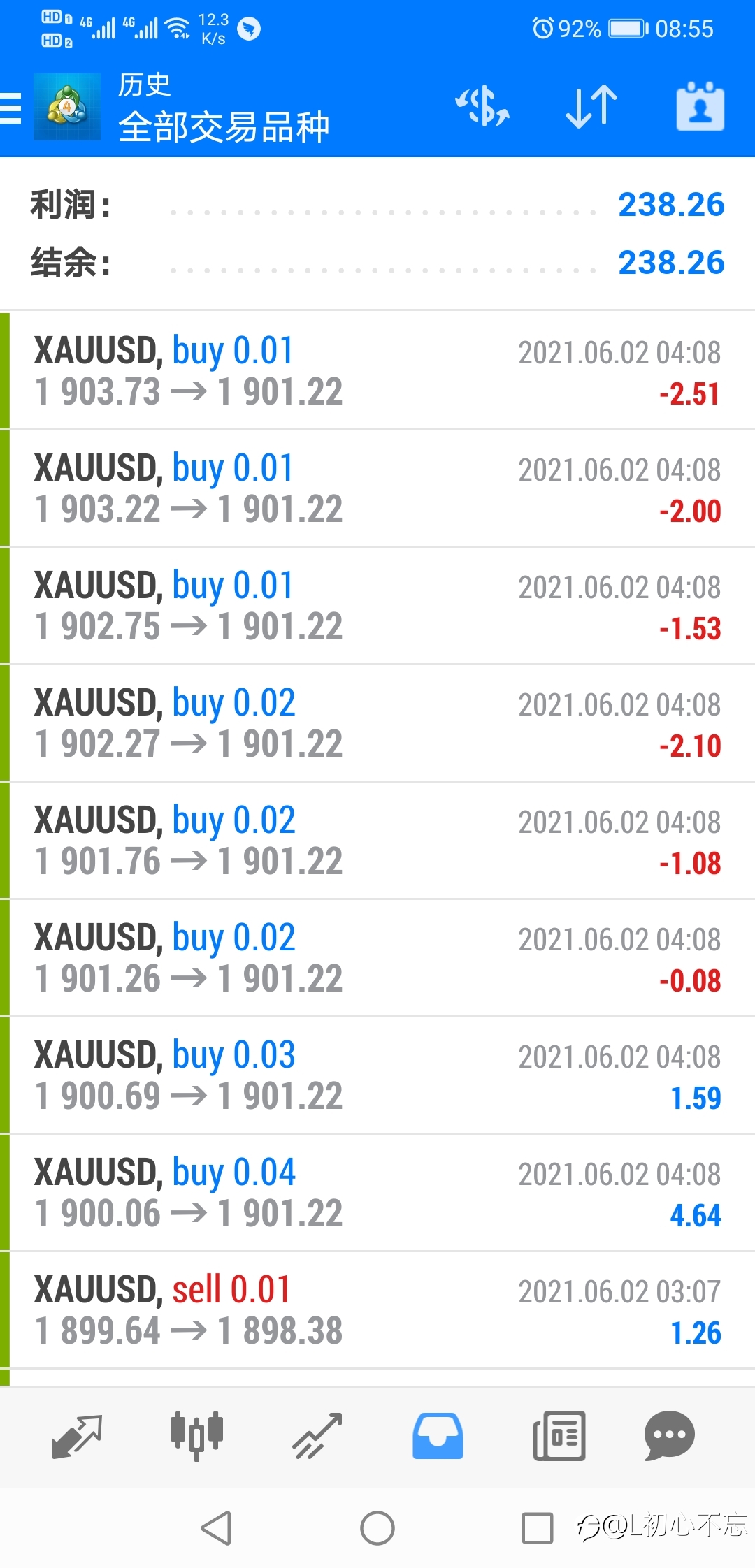The height and width of the screenshot is (1568, 755).
Task: Switch to the trade trend-line tab
Action: pyautogui.click(x=317, y=1437)
